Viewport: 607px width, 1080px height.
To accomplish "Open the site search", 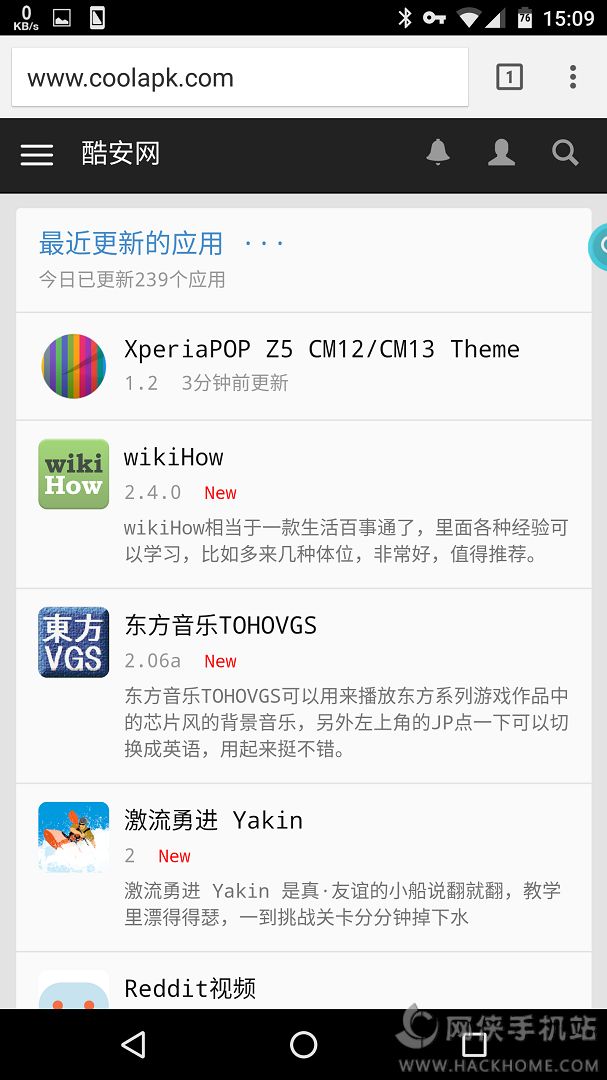I will [565, 153].
